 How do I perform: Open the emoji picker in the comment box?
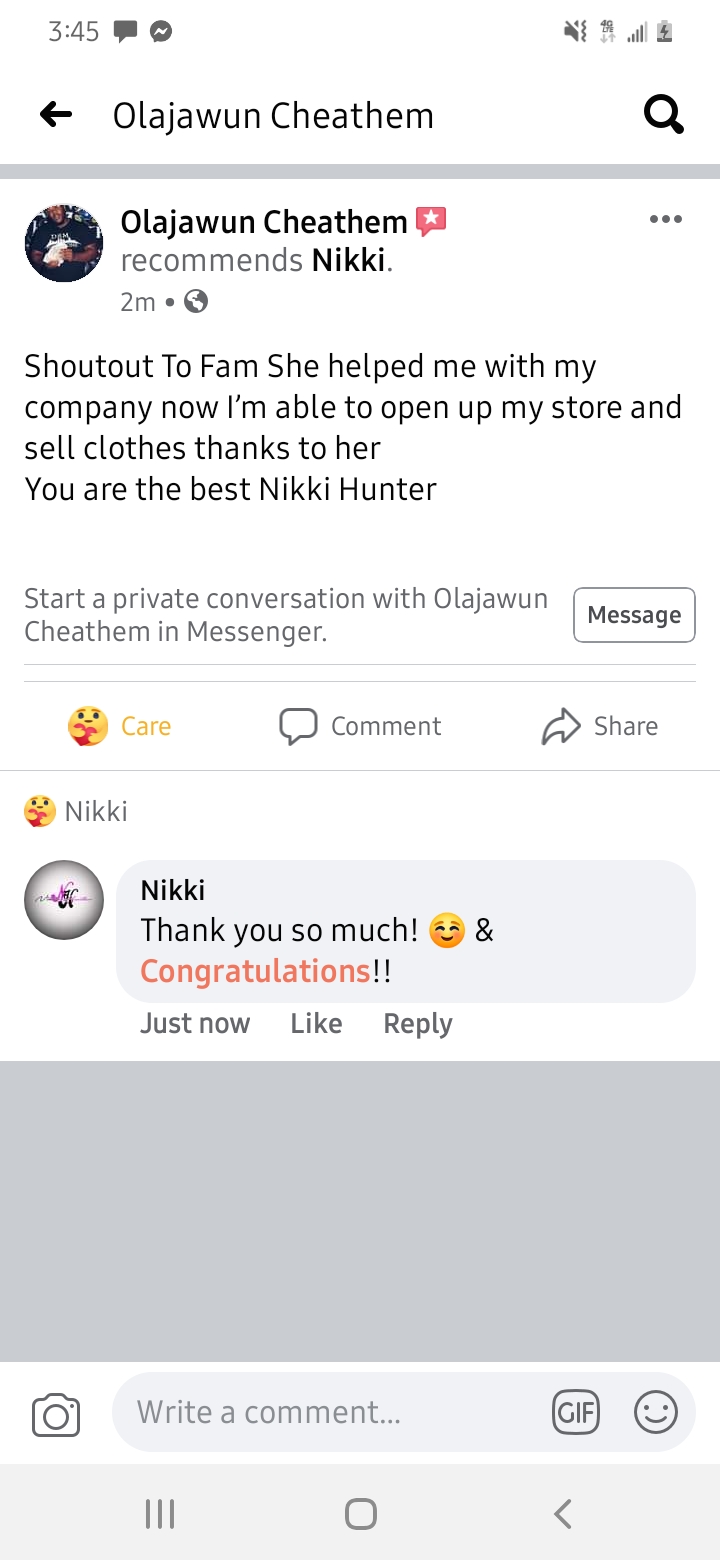[656, 1413]
